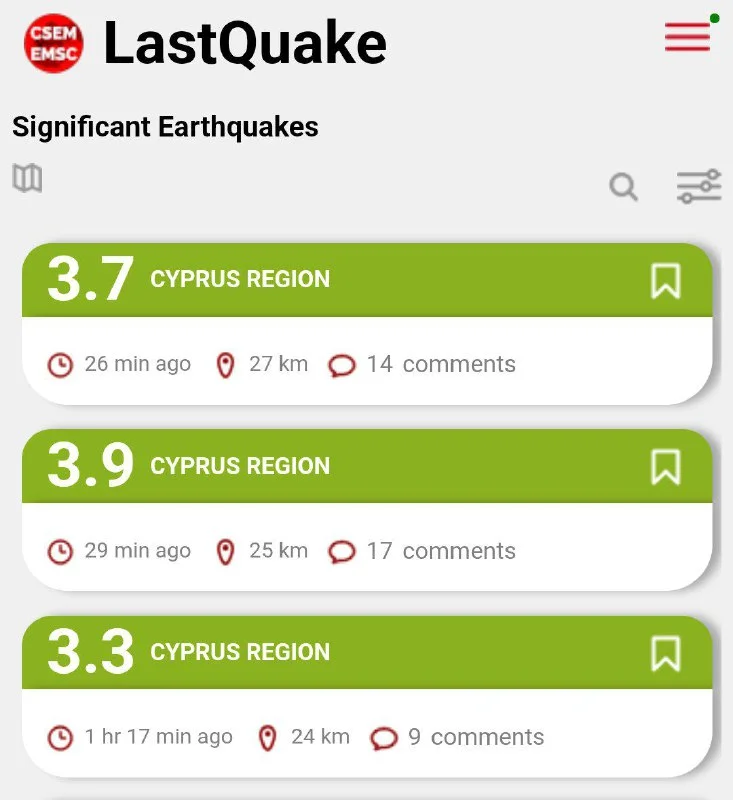Bookmark the 3.9 magnitude earthquake
Screen dimensions: 733x800
click(666, 467)
